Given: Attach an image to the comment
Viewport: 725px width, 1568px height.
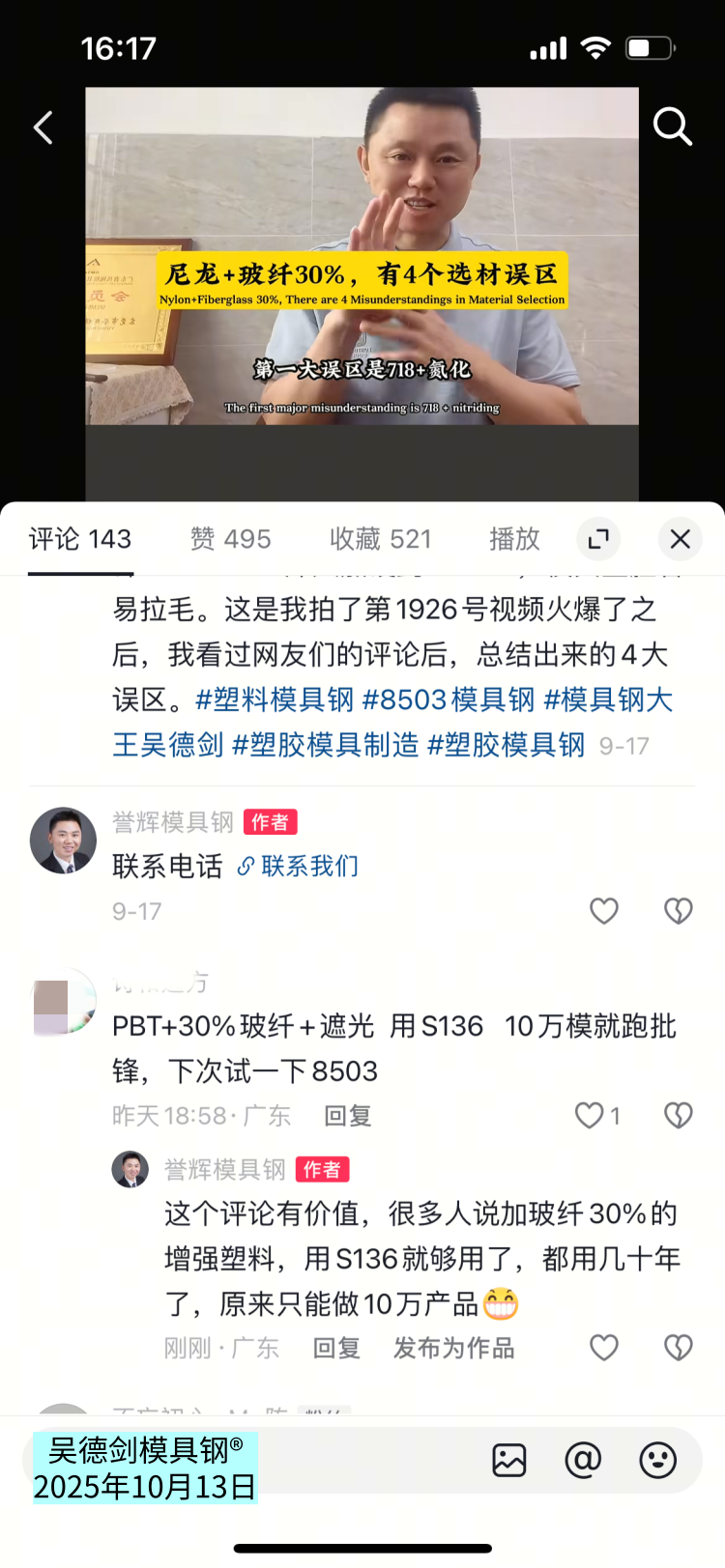Looking at the screenshot, I should click(x=509, y=1461).
